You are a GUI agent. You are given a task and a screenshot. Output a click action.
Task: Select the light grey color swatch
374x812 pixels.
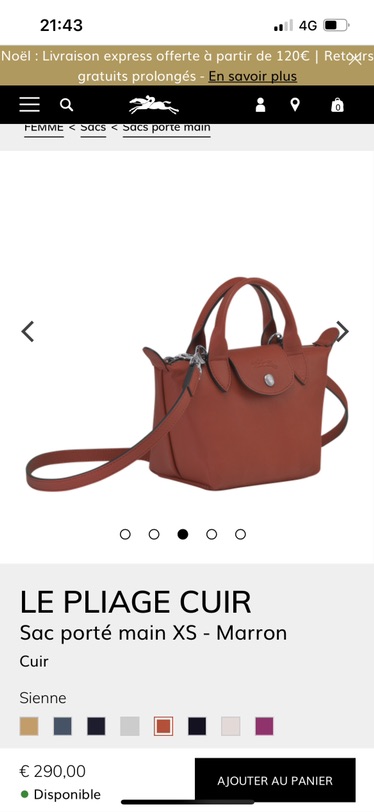click(x=130, y=726)
